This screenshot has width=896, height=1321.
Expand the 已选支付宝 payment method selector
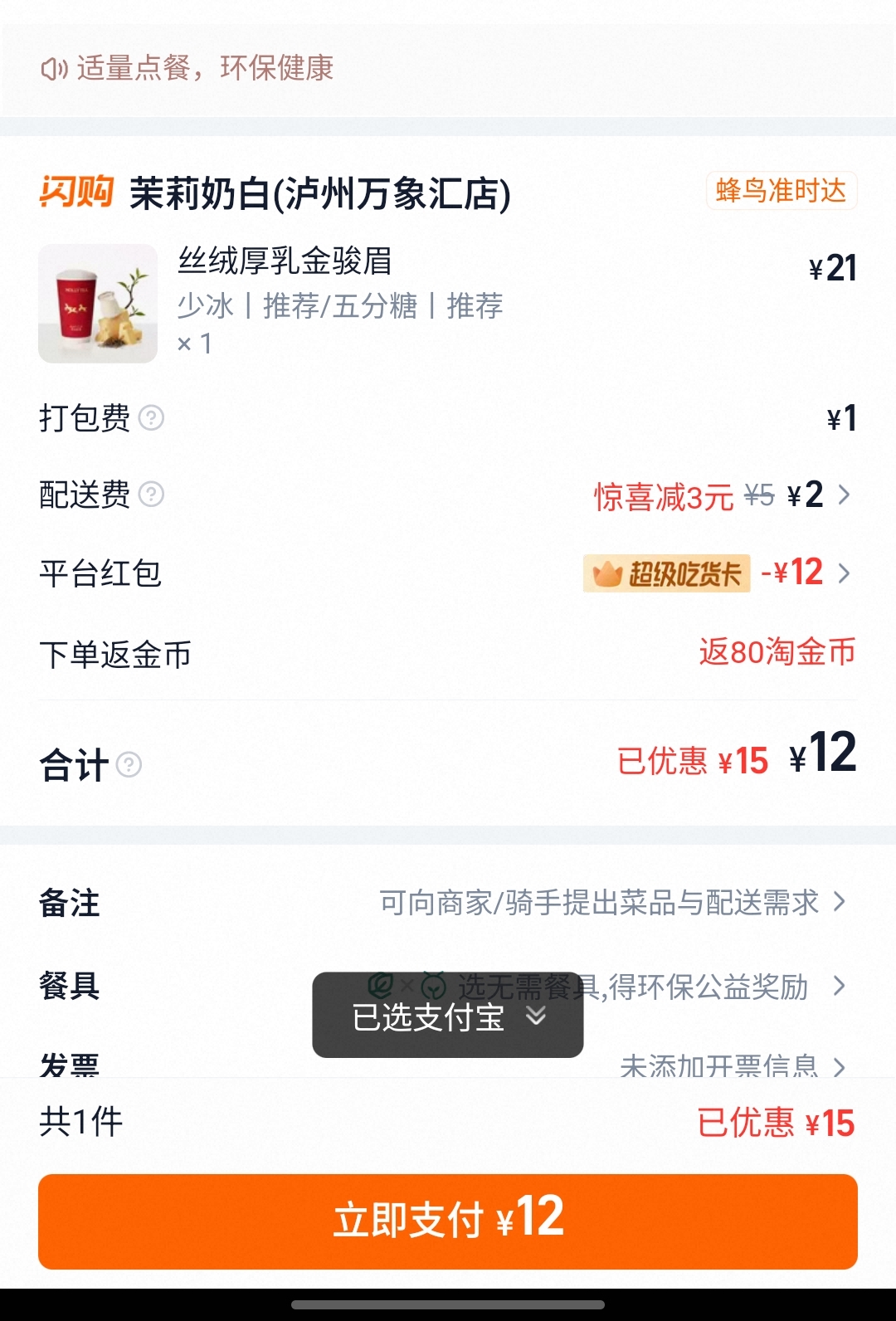pyautogui.click(x=448, y=1016)
